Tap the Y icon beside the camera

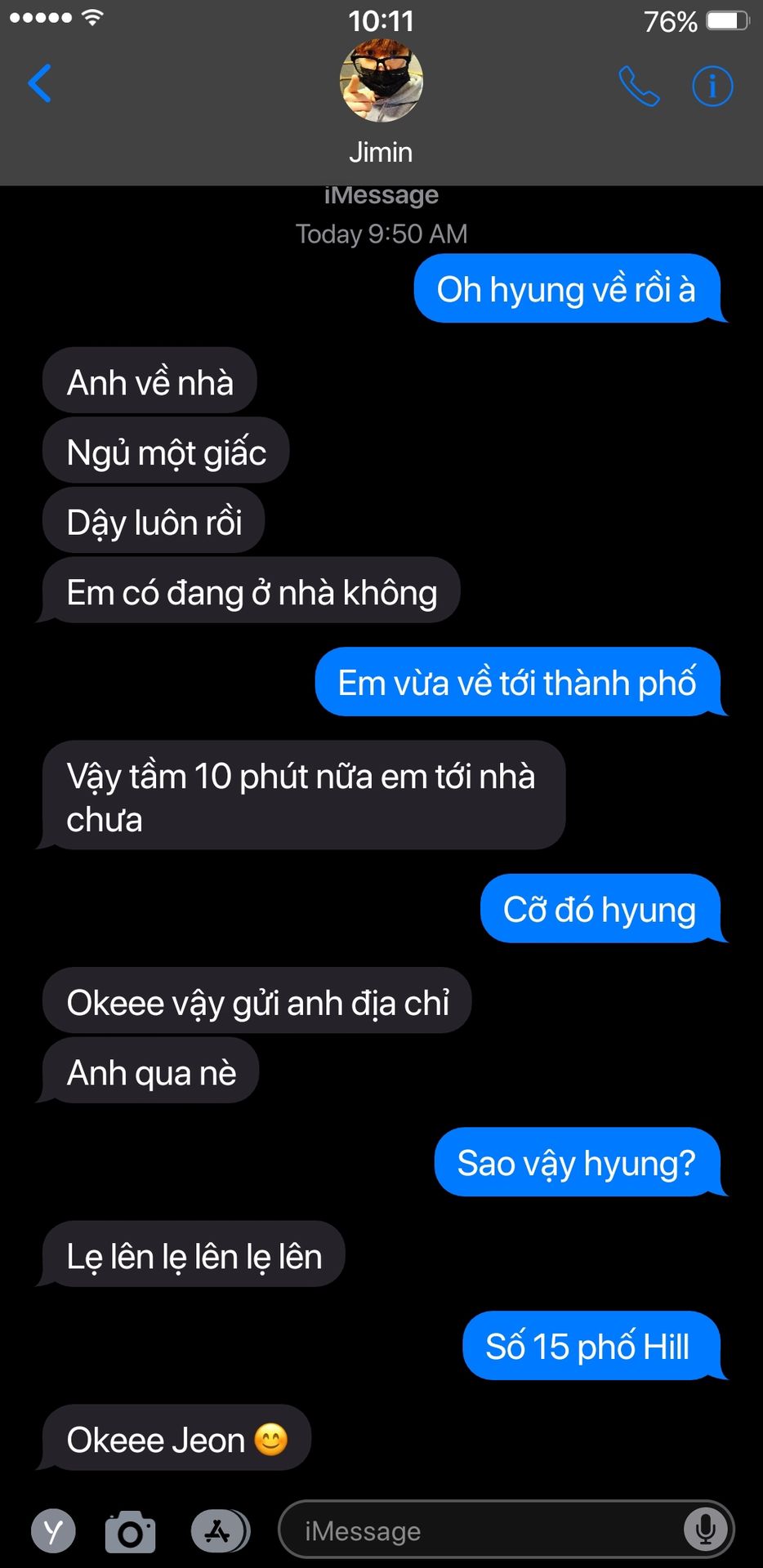tap(53, 1532)
